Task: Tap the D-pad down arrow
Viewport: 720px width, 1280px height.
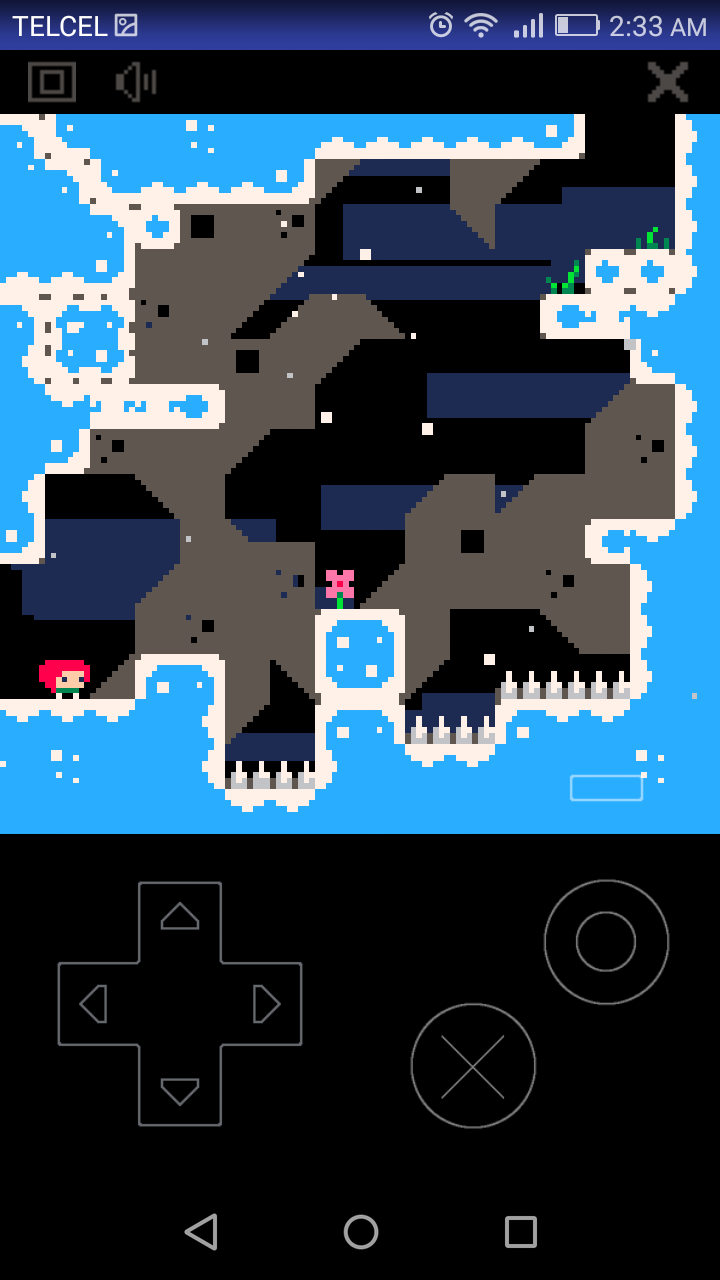Action: (180, 1091)
